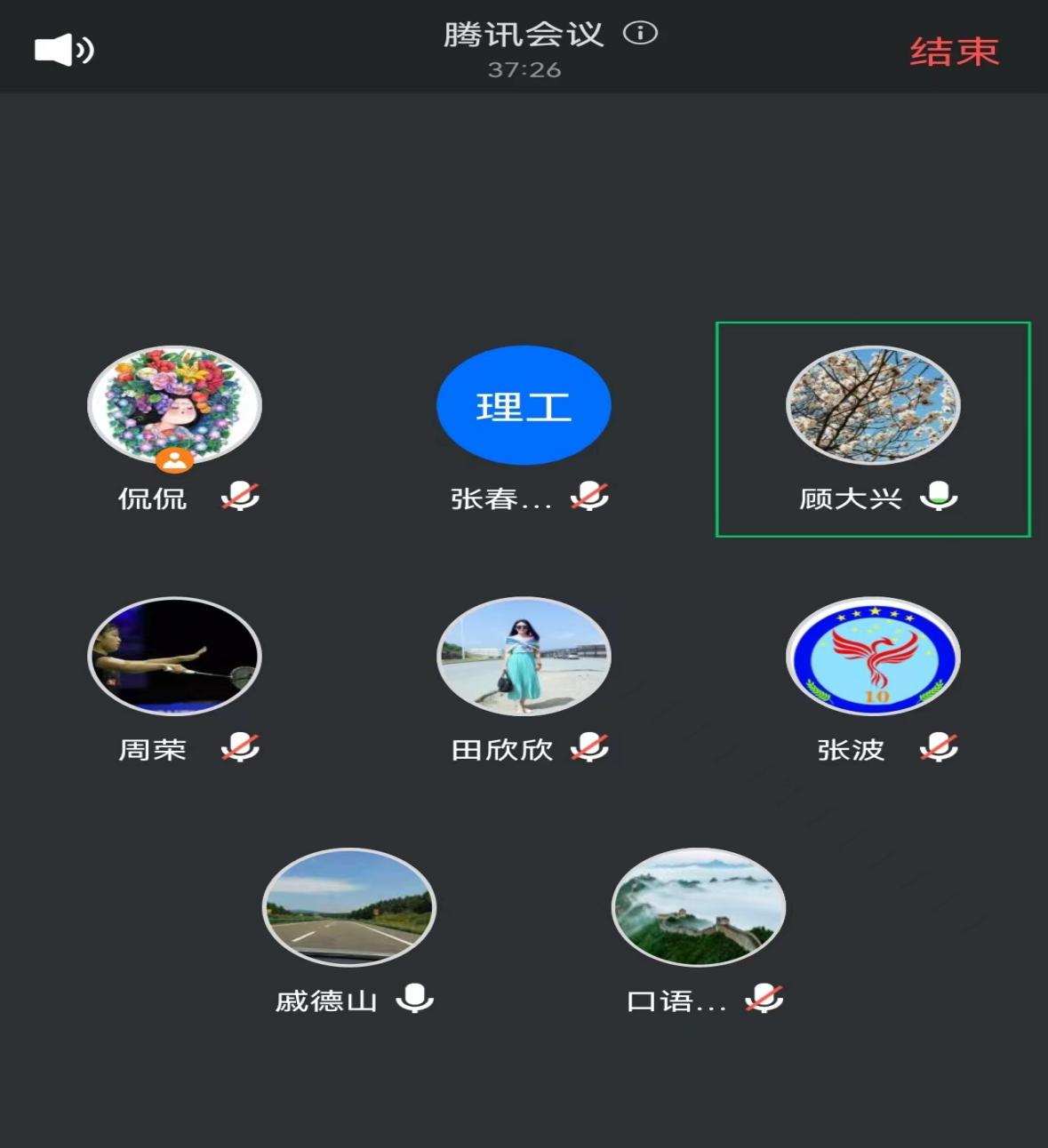
Task: Select participant 侃侃's avatar
Action: point(174,404)
